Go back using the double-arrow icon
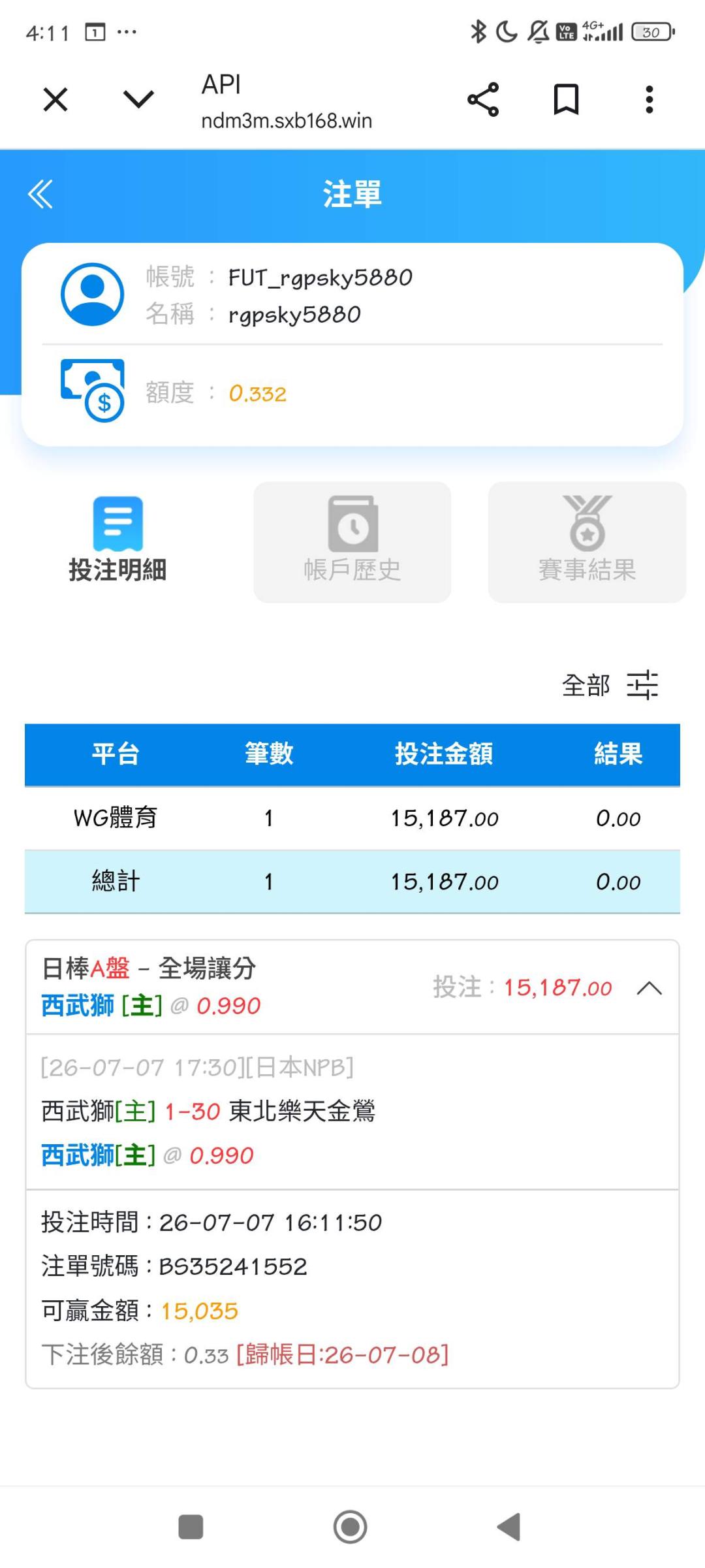The height and width of the screenshot is (1568, 705). point(40,194)
